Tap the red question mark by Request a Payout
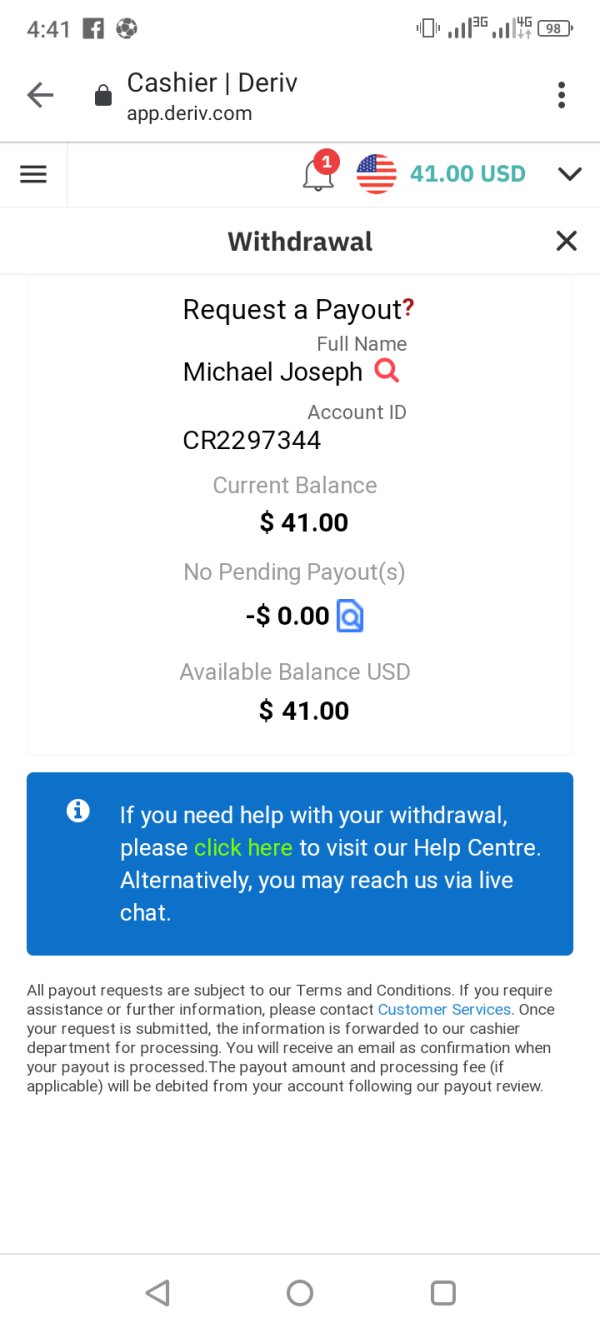 pyautogui.click(x=408, y=309)
